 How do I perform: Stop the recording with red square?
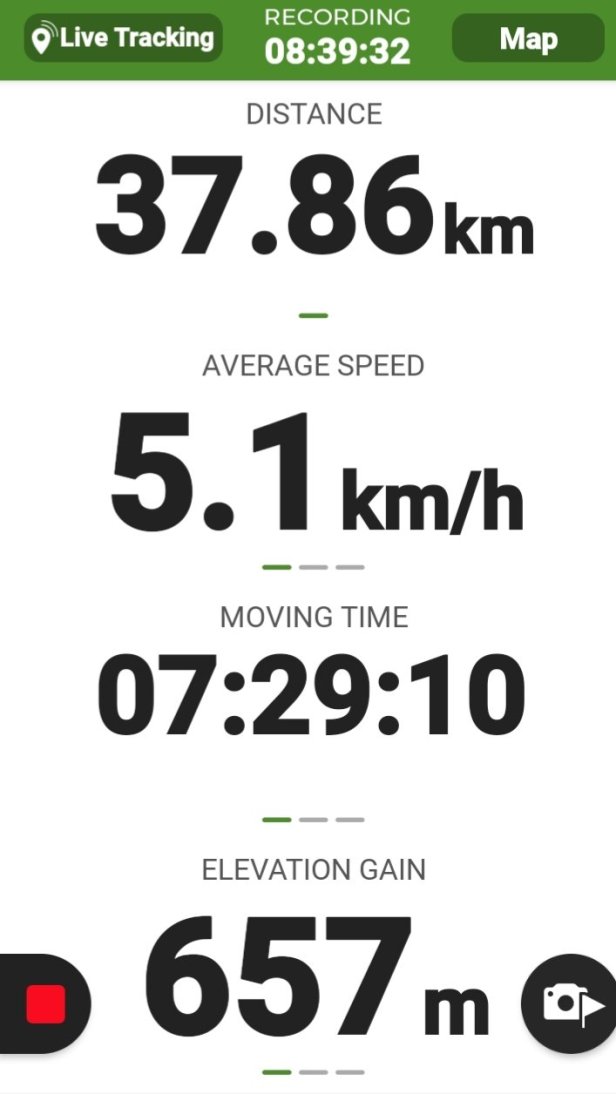click(45, 1003)
